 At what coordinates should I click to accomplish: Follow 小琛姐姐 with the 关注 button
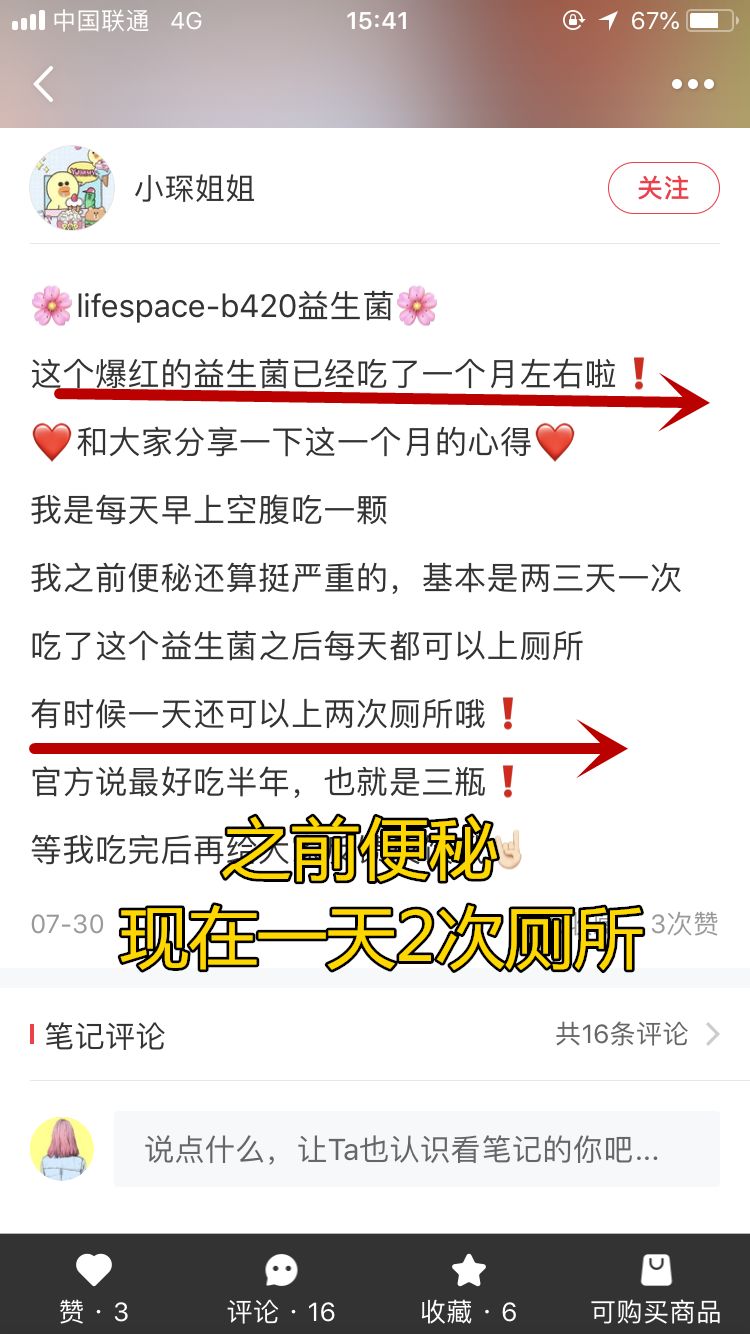click(x=663, y=188)
